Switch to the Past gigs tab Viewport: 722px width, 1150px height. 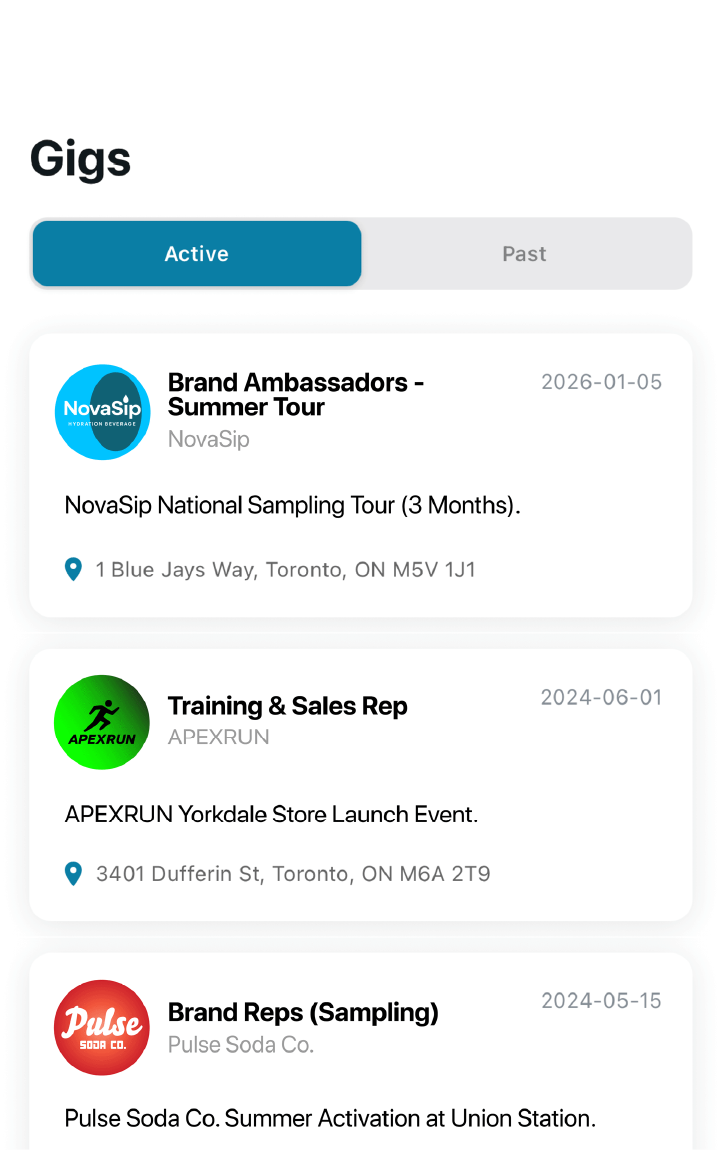524,253
